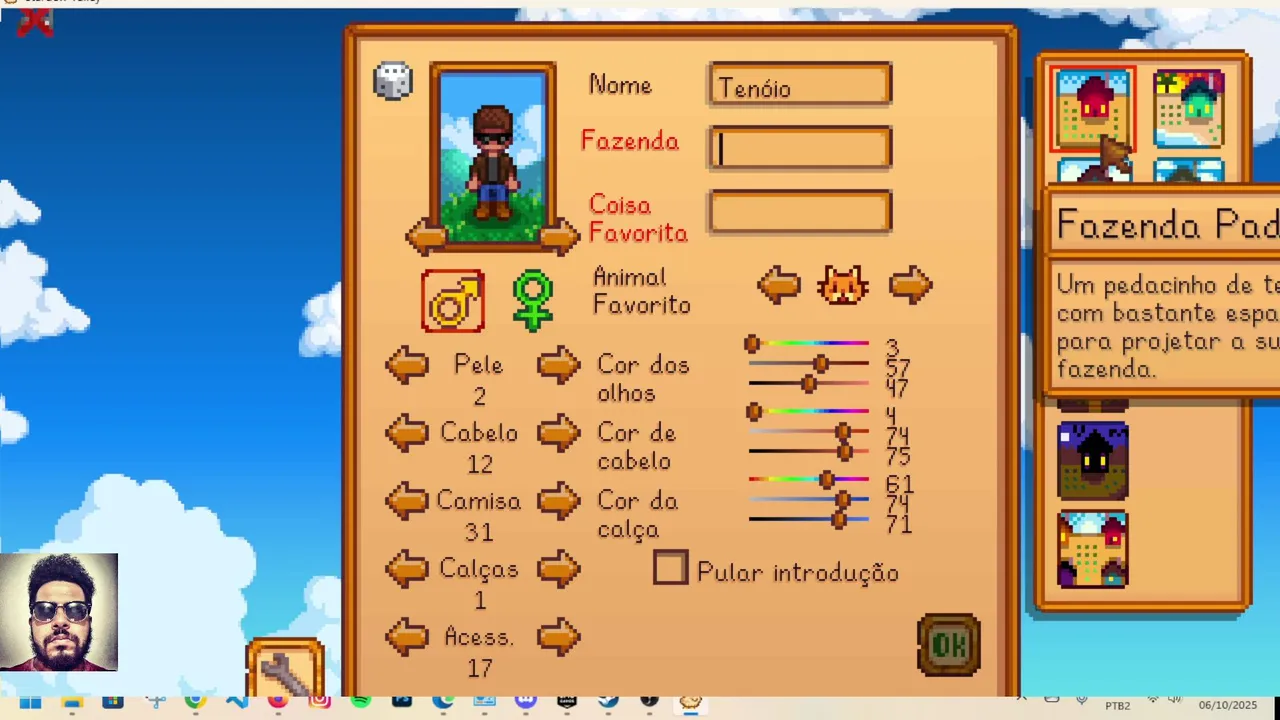Go to the previous Acess. option
The width and height of the screenshot is (1280, 720).
[x=407, y=637]
